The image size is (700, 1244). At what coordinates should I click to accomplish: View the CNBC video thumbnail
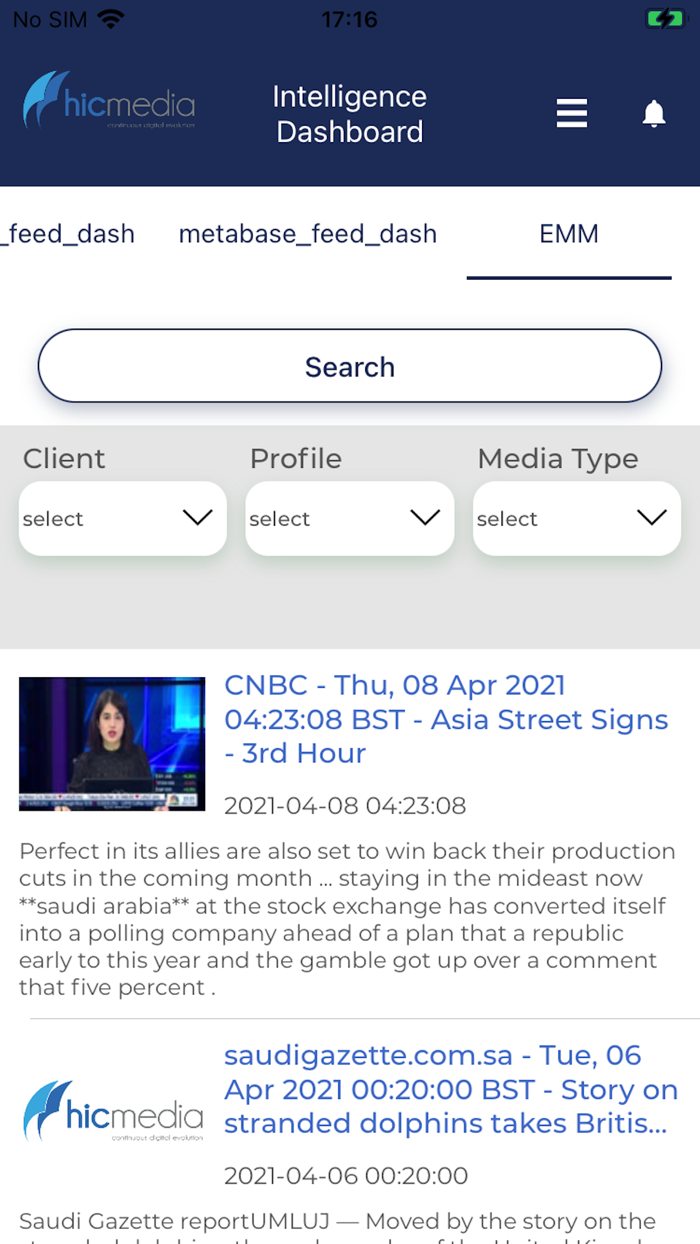tap(112, 743)
